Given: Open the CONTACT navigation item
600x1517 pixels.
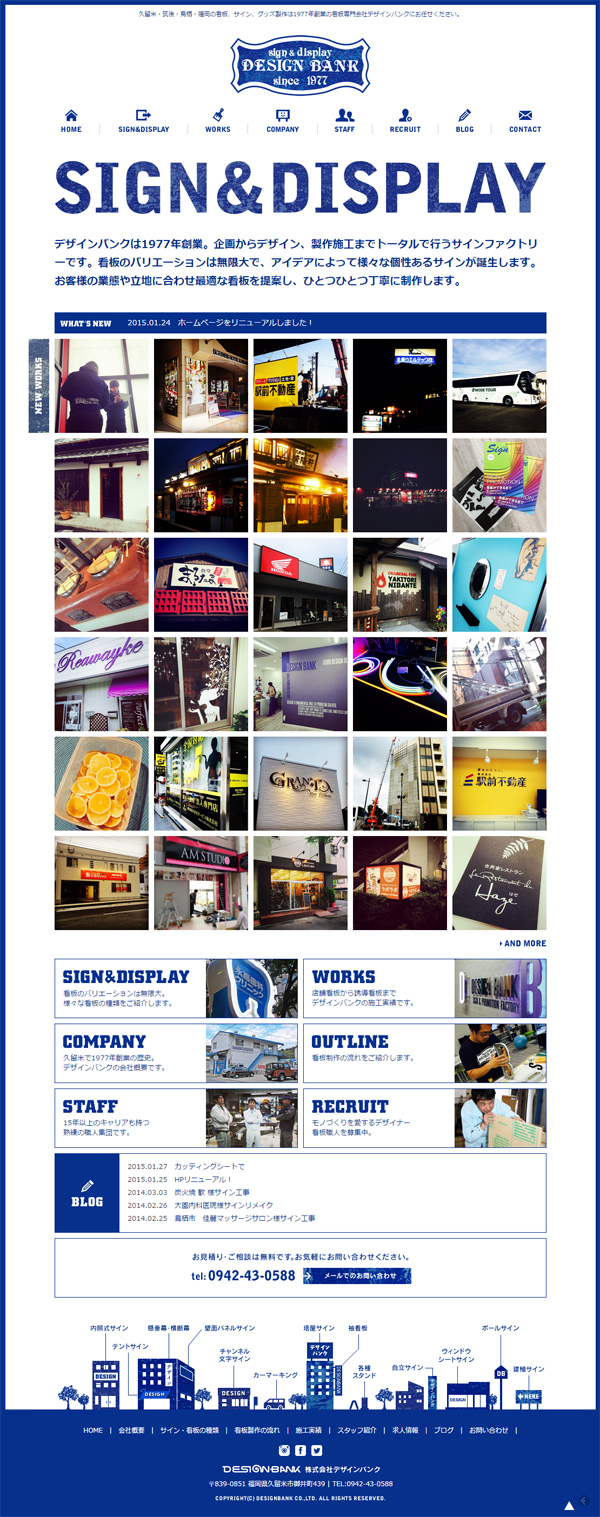Looking at the screenshot, I should 525,120.
